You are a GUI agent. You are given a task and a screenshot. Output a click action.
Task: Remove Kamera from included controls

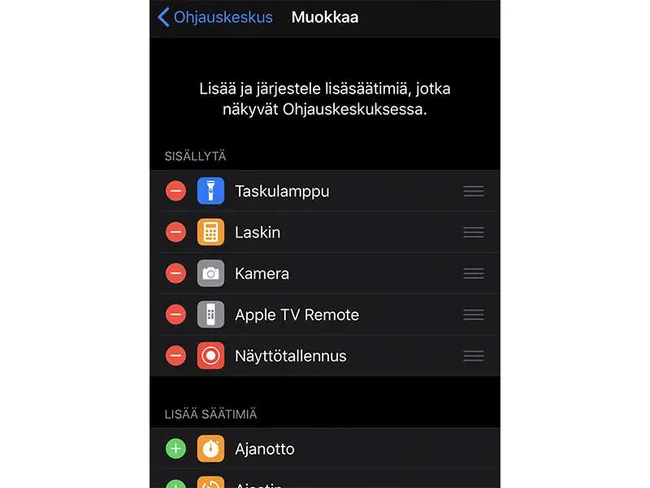175,273
